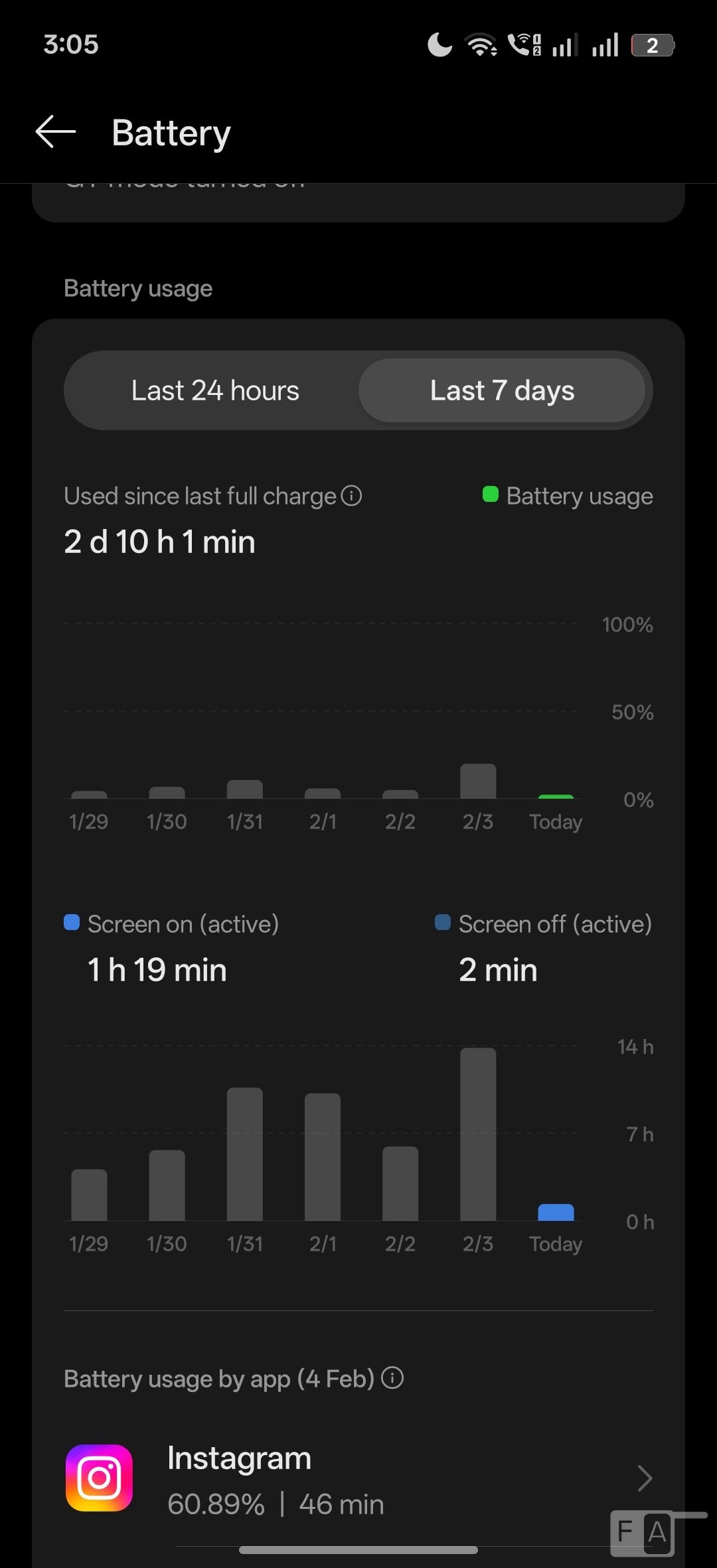Select the 1/31 bar in screen time chart
Image resolution: width=717 pixels, height=1568 pixels.
(x=245, y=1154)
